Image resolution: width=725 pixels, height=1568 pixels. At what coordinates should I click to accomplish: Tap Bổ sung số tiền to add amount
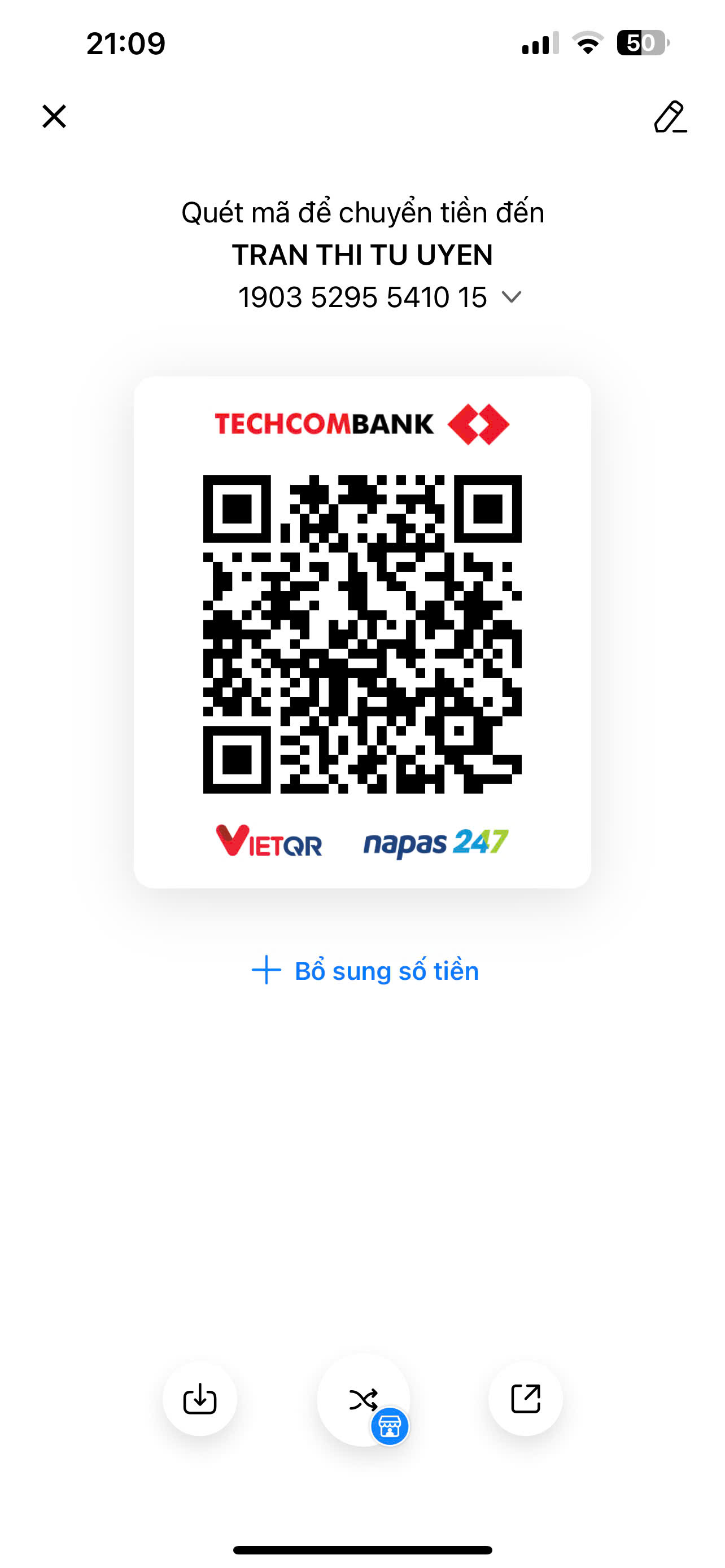pos(365,970)
